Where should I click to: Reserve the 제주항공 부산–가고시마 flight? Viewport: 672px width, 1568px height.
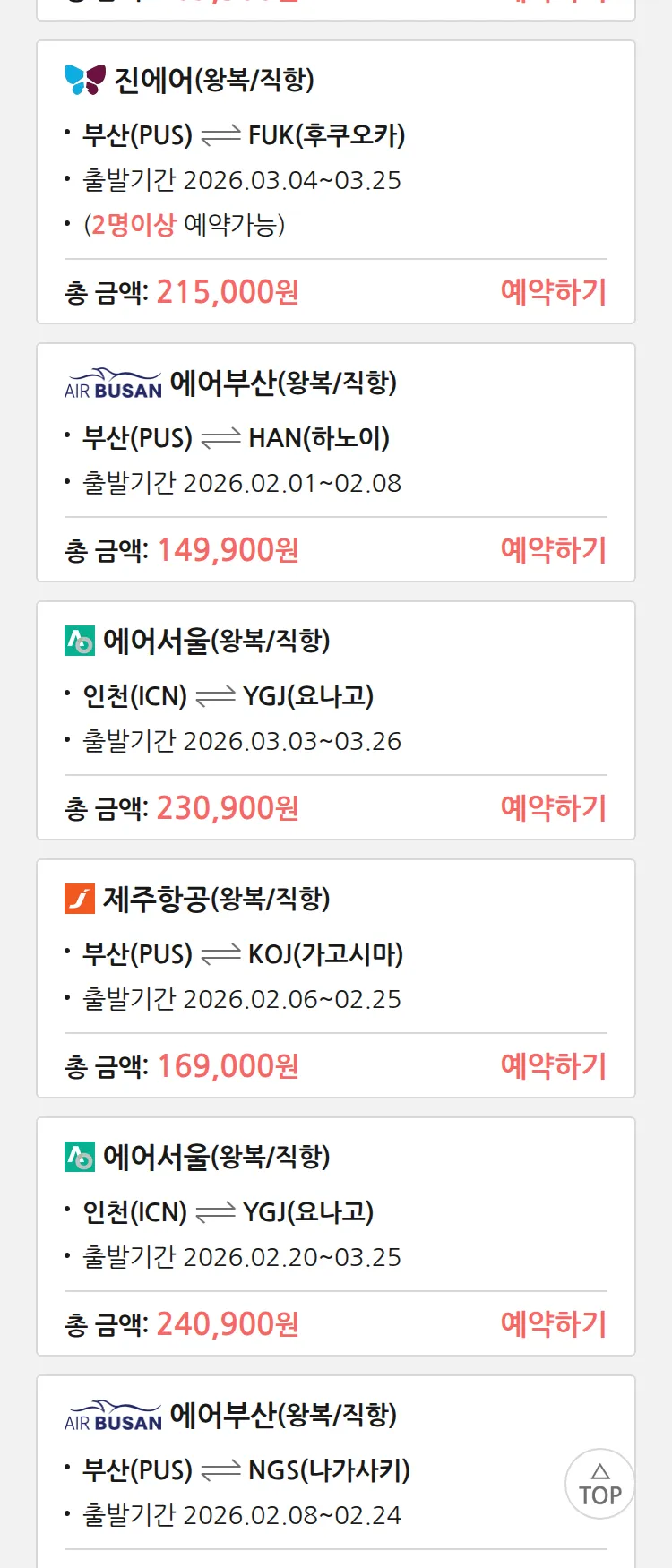click(x=553, y=1066)
